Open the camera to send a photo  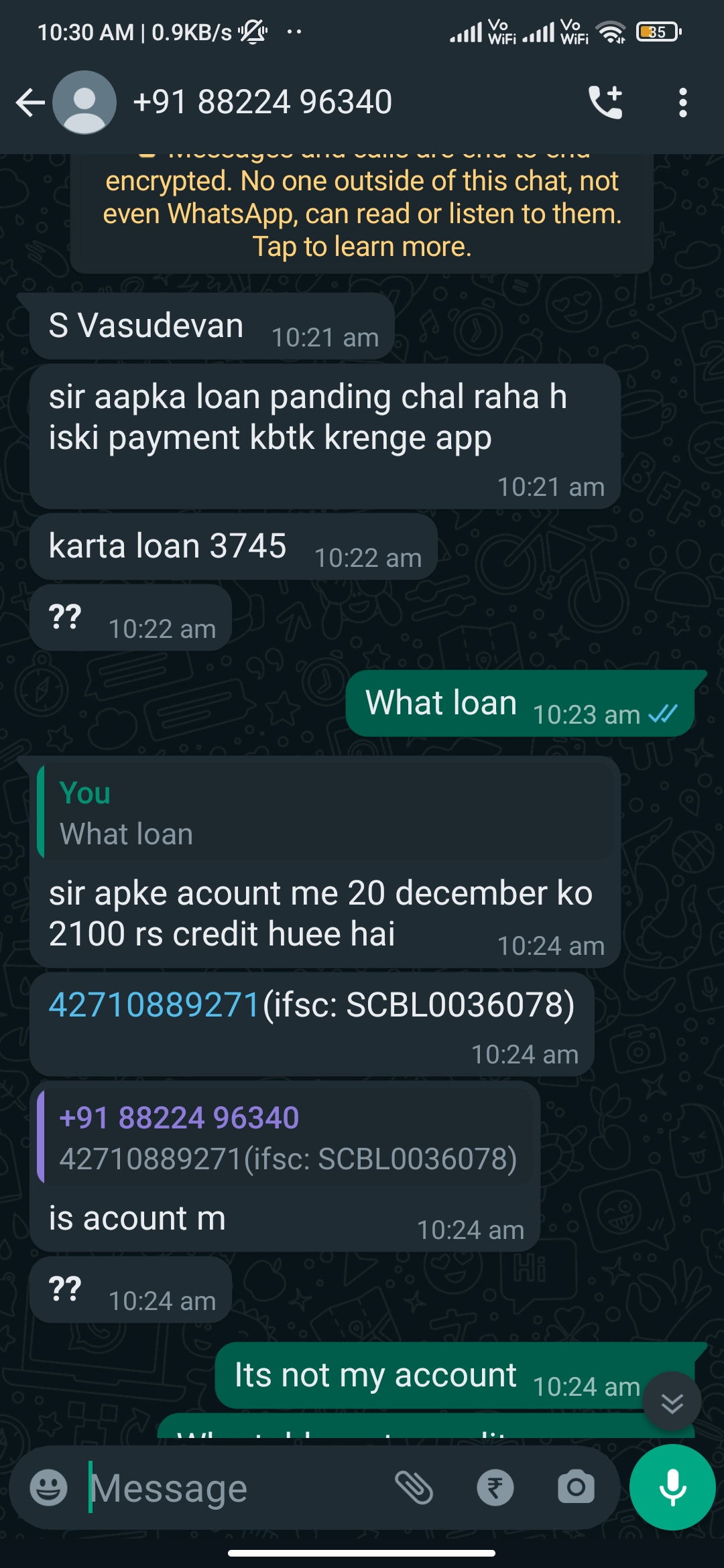(576, 1488)
